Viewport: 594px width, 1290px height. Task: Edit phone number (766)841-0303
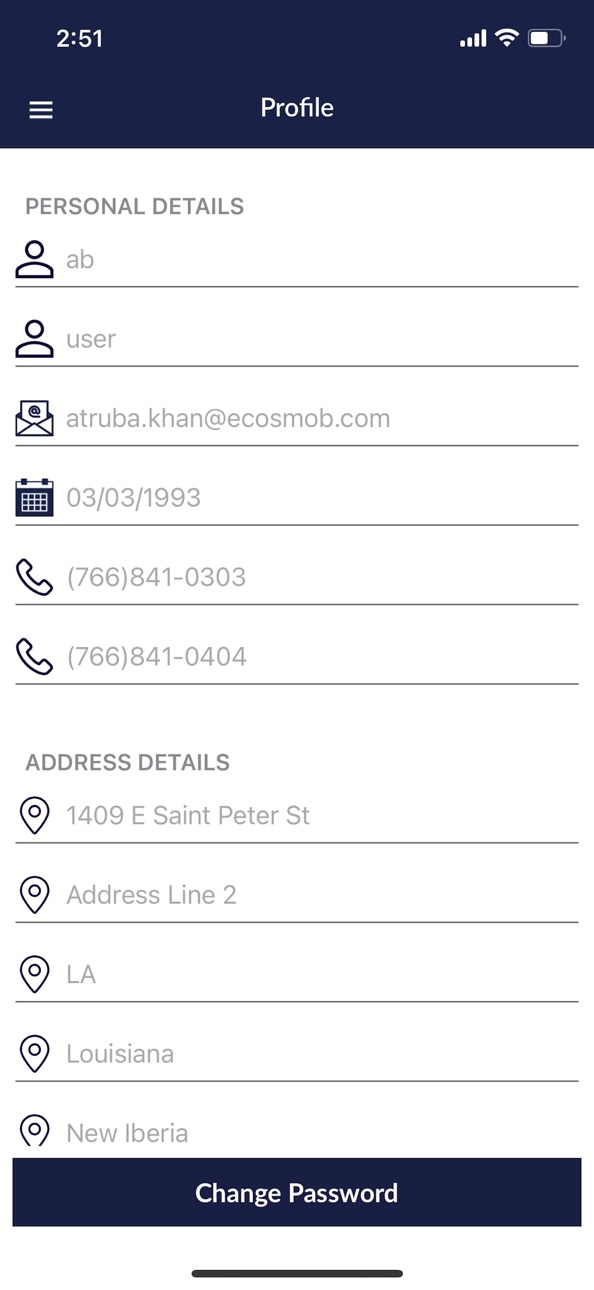(x=321, y=577)
